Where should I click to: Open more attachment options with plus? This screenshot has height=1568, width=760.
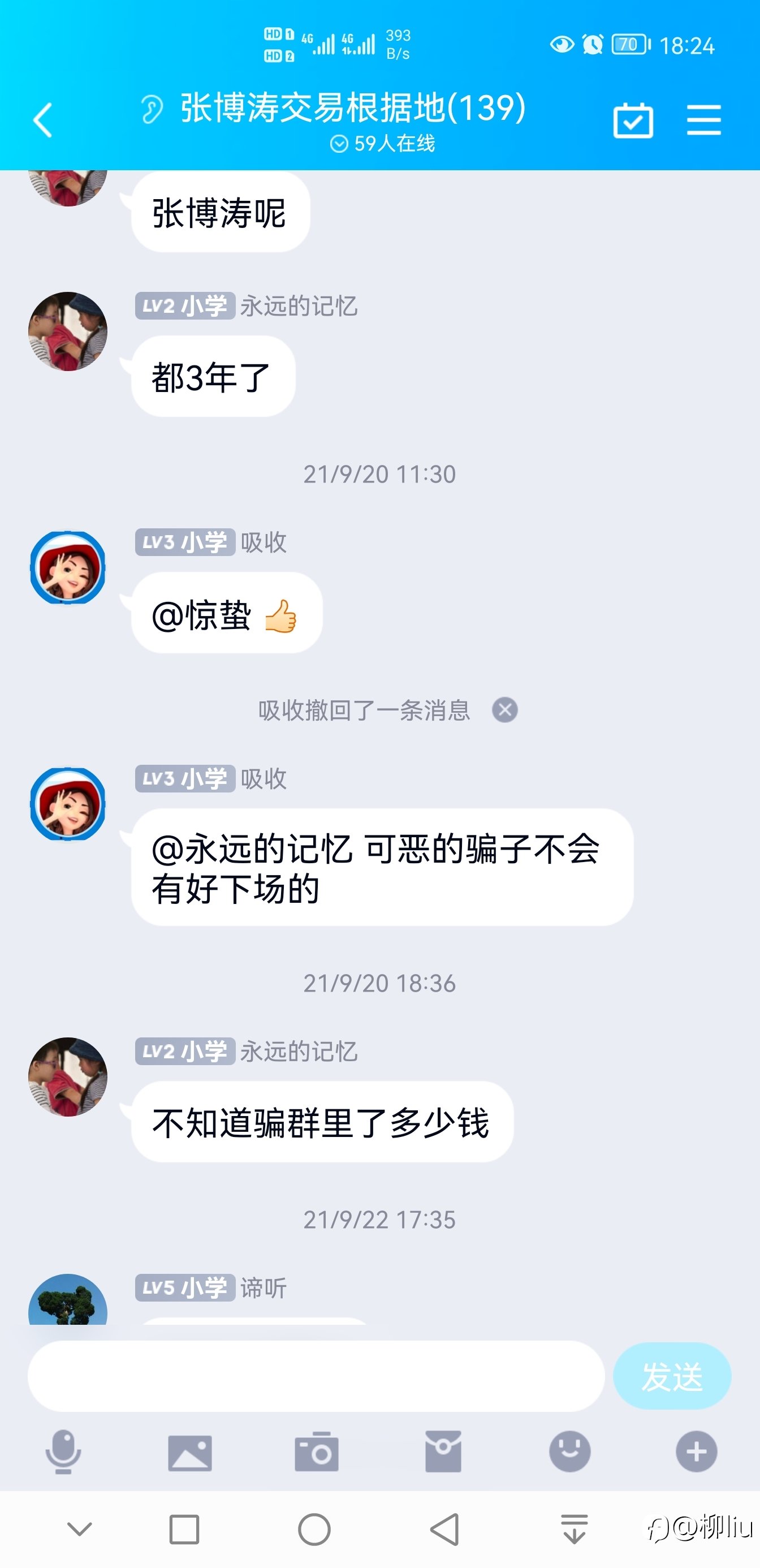click(x=696, y=1451)
